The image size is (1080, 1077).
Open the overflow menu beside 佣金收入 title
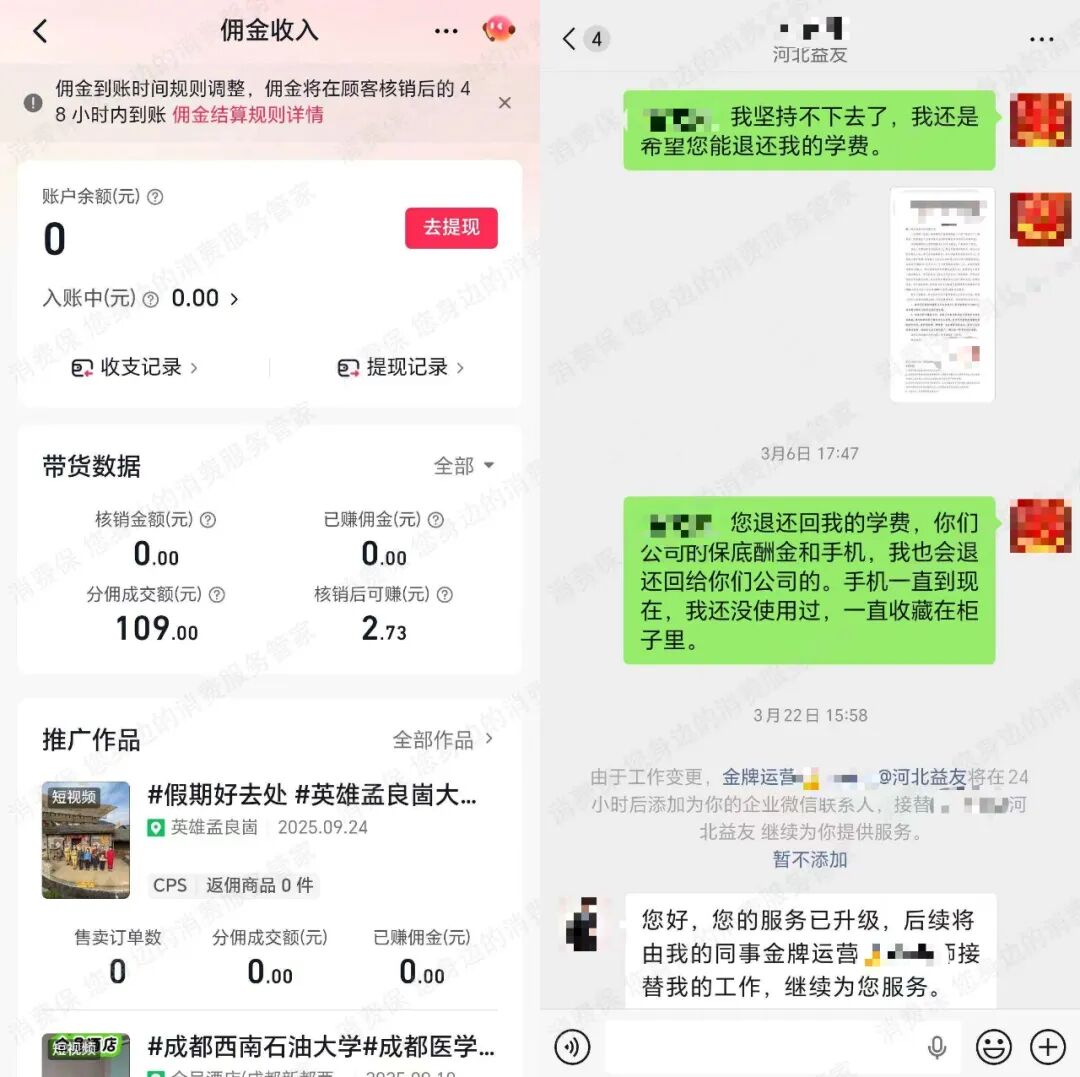click(x=446, y=31)
